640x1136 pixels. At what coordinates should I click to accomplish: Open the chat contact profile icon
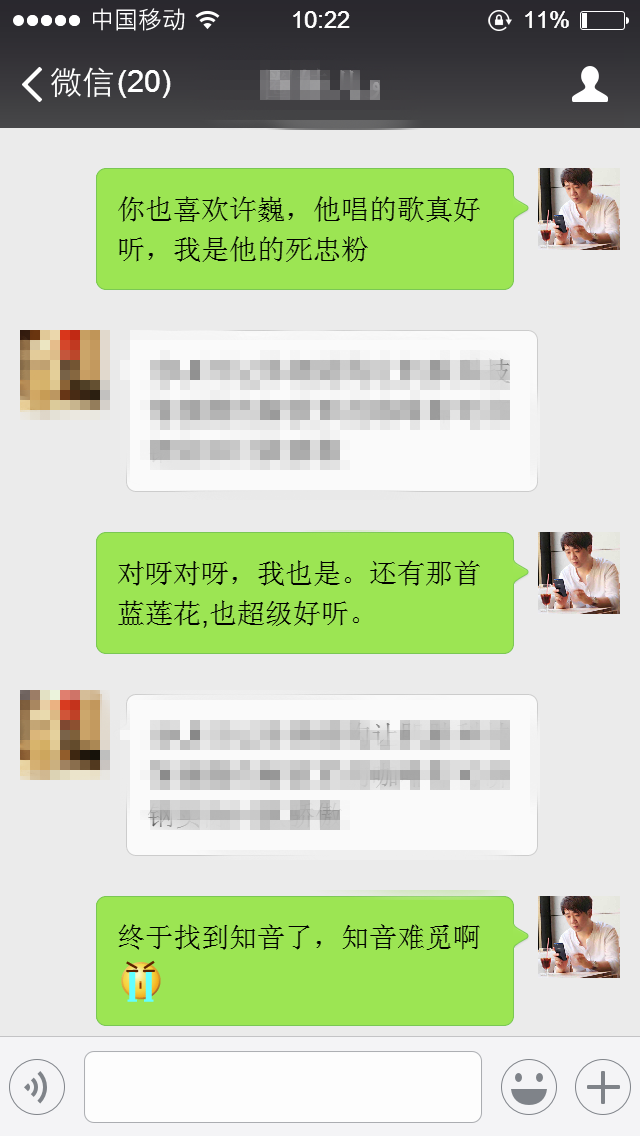(589, 85)
